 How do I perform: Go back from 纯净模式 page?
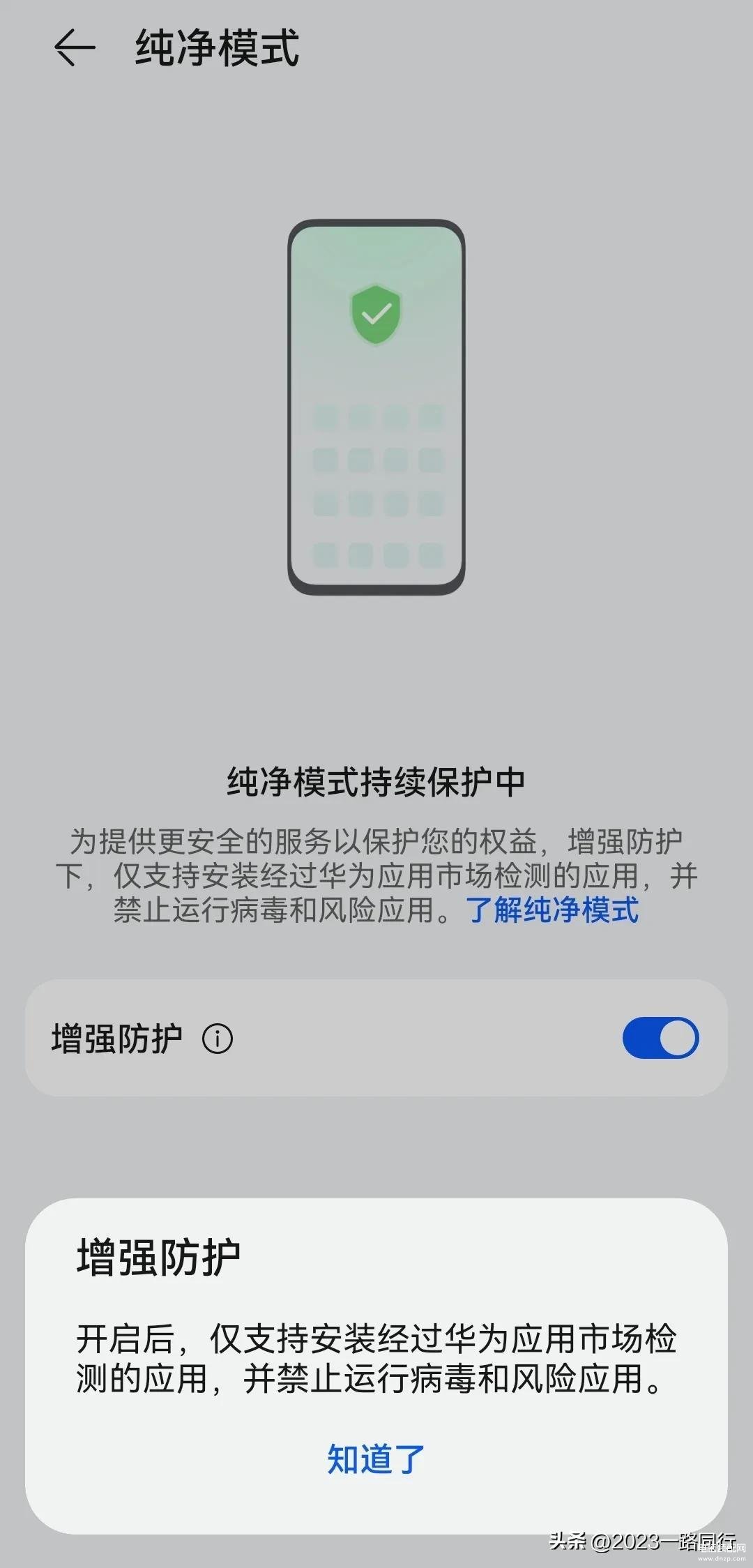pos(74,48)
